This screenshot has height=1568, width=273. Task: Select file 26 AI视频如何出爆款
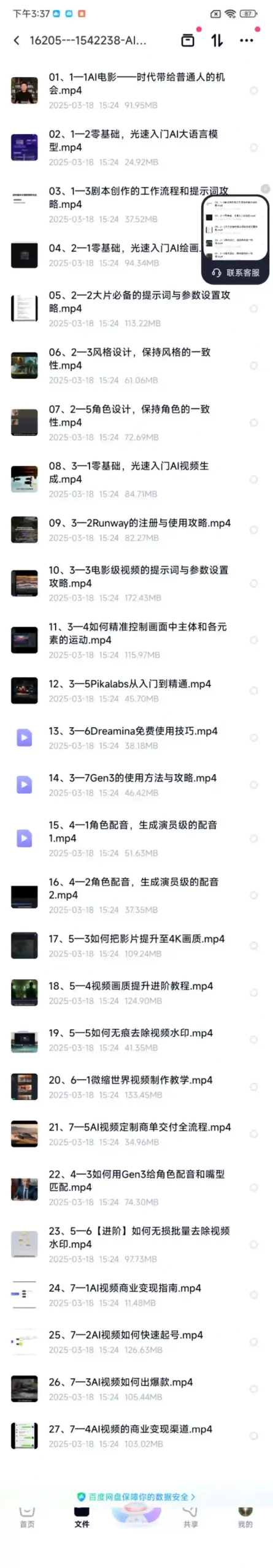click(253, 1389)
